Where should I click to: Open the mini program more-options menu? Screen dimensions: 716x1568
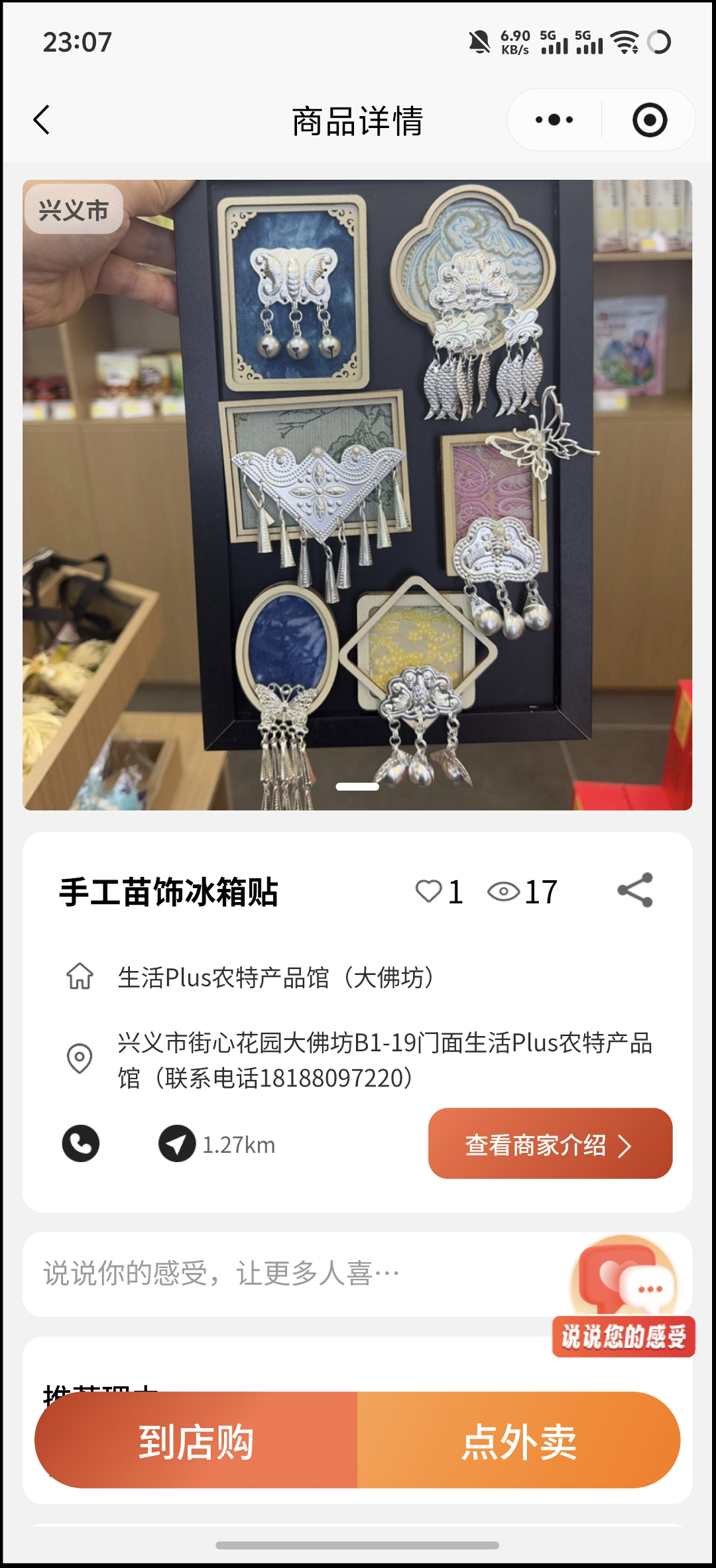[x=554, y=120]
